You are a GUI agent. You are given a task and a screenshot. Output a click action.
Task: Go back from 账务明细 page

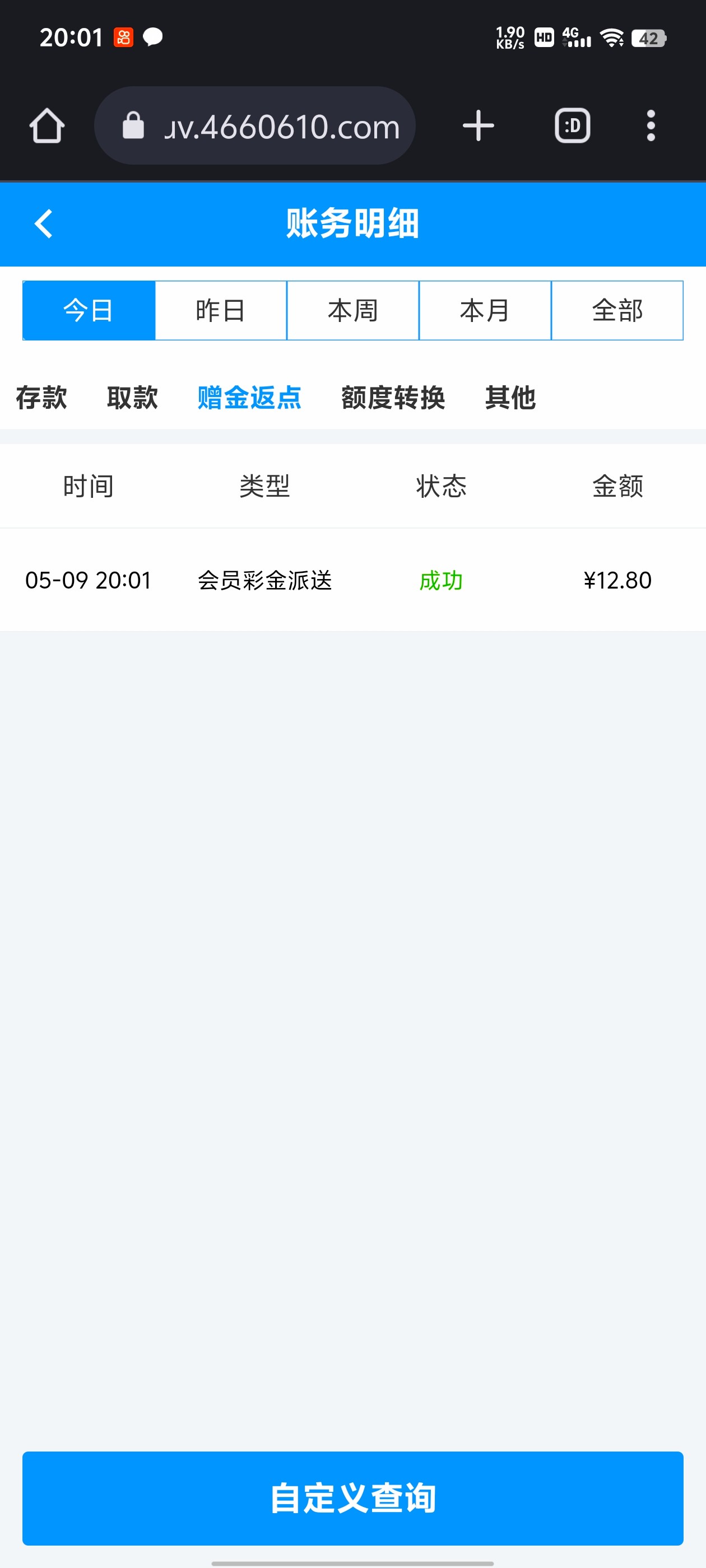pyautogui.click(x=43, y=223)
